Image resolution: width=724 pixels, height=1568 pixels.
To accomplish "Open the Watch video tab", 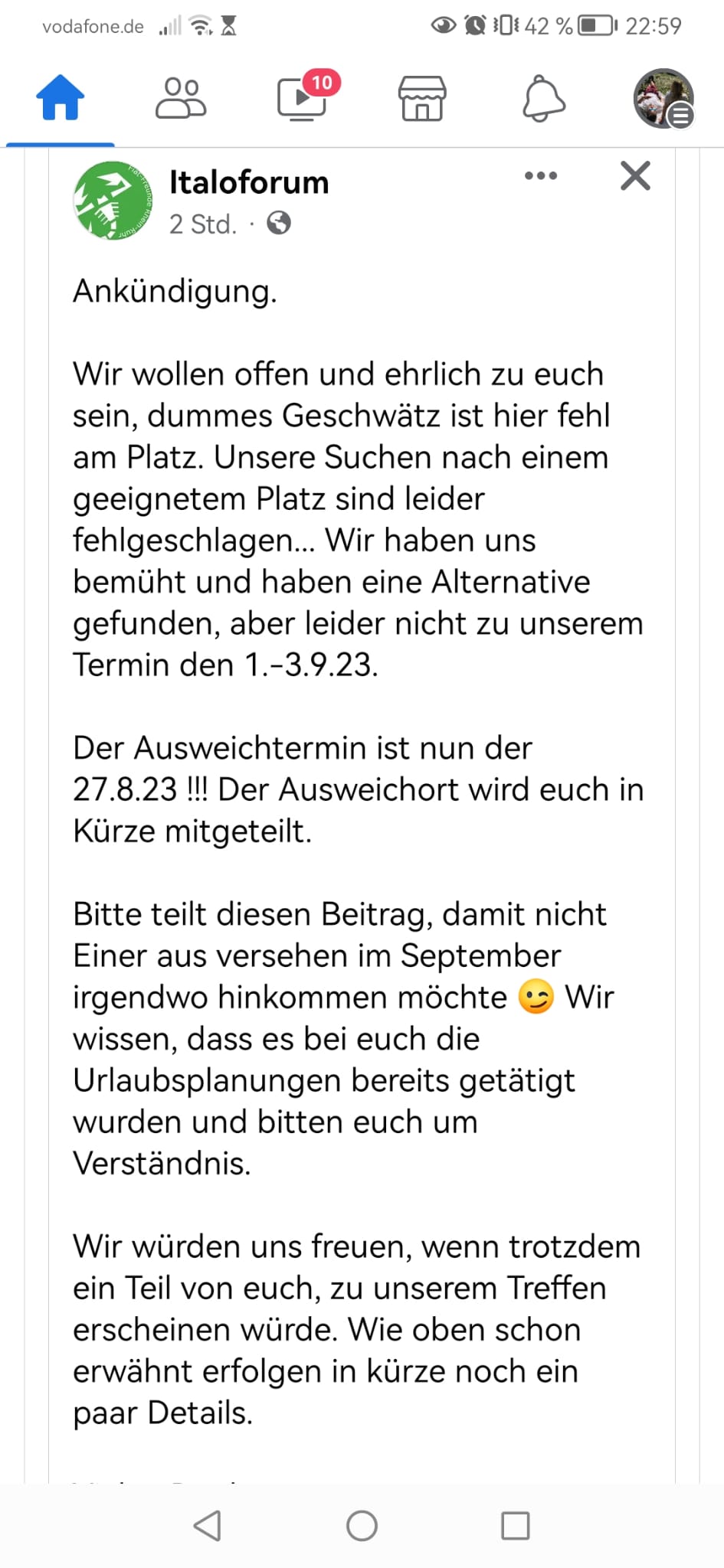I will point(302,99).
